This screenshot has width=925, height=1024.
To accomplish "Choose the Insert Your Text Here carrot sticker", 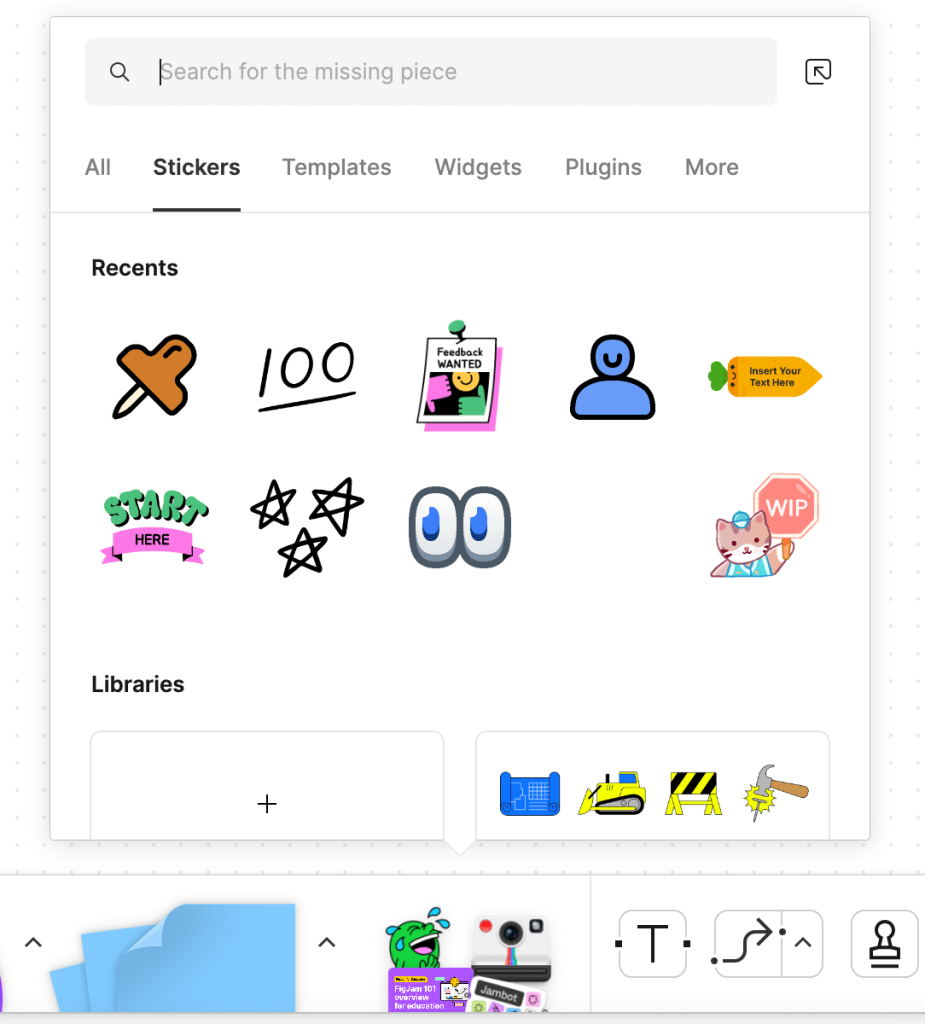I will pos(765,377).
